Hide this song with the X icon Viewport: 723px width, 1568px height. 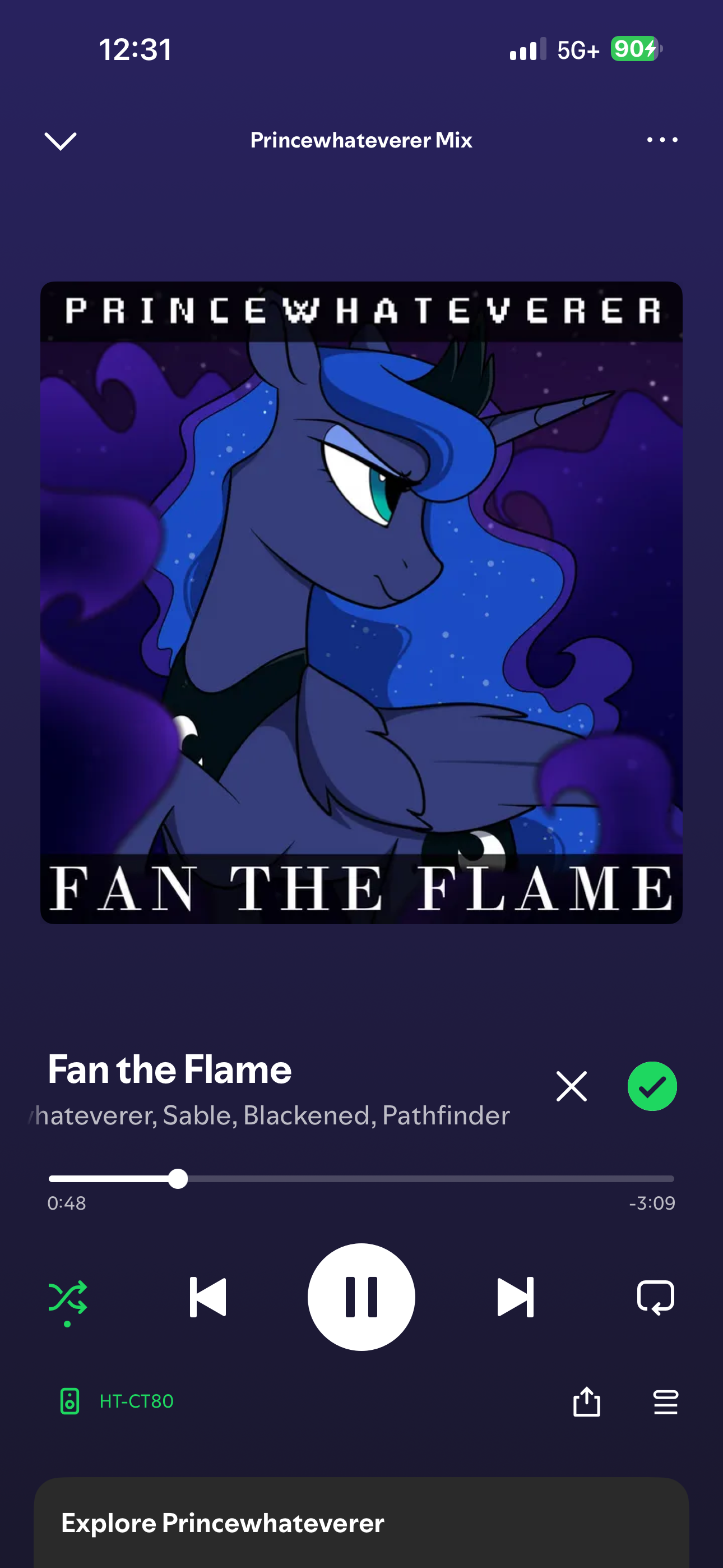click(571, 1086)
